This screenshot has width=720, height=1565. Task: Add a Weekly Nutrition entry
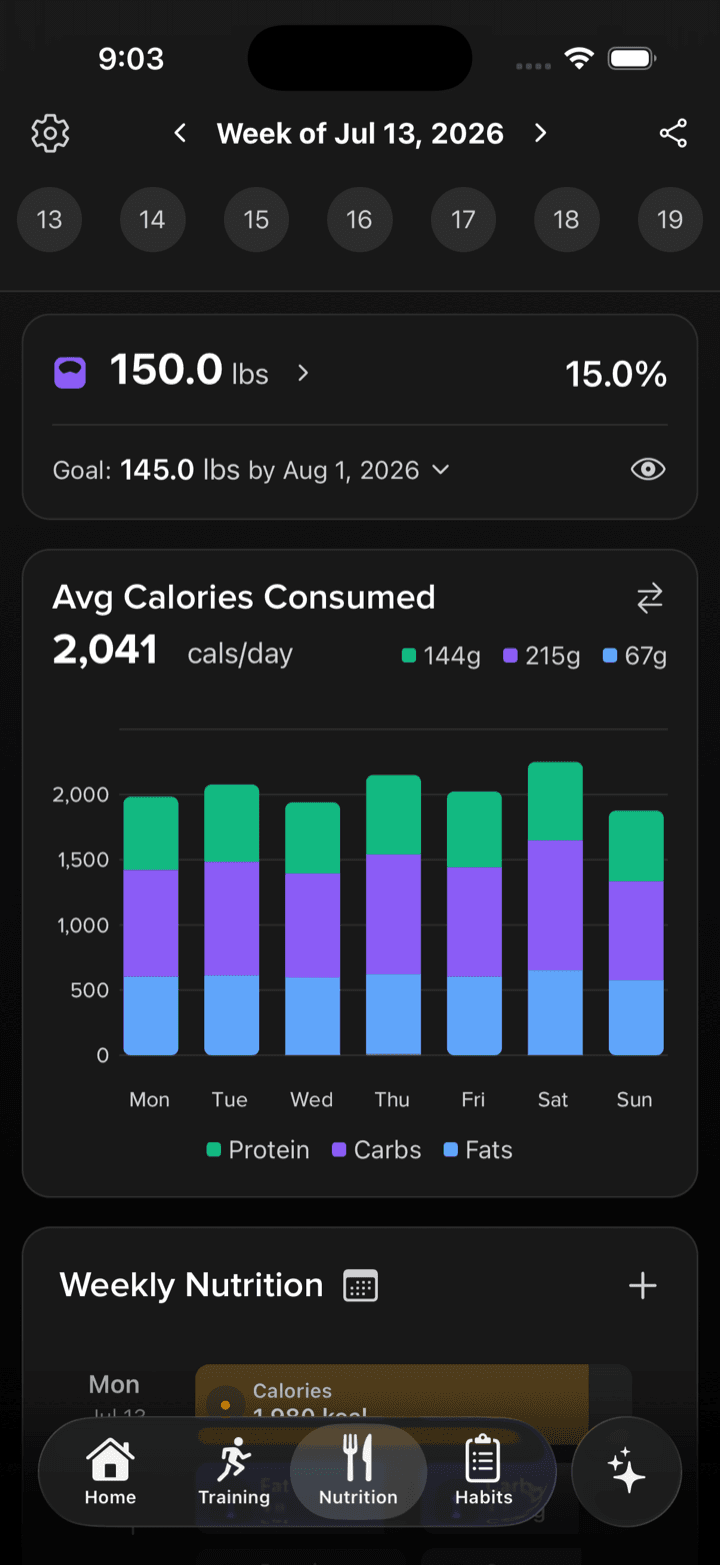642,1285
